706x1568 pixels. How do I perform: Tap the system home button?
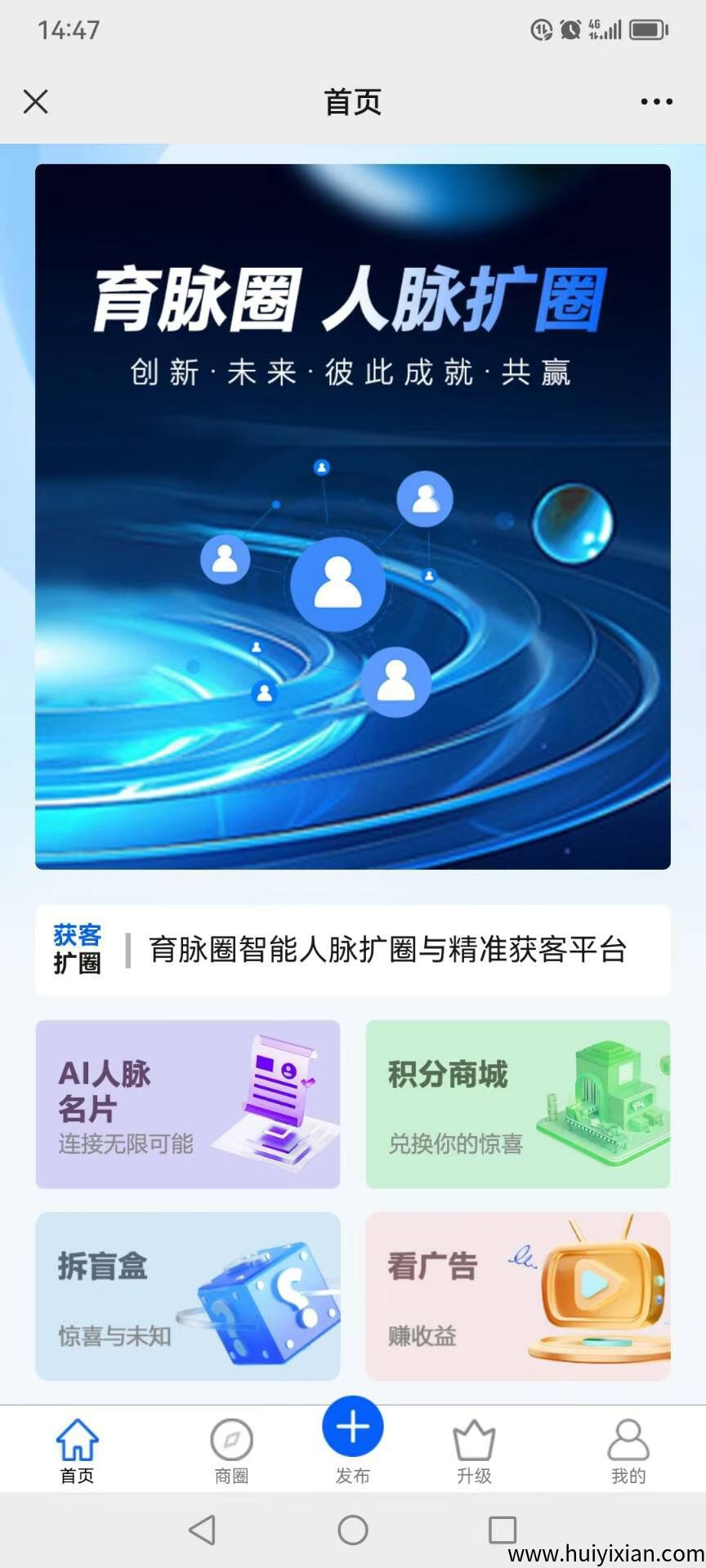[x=353, y=1530]
